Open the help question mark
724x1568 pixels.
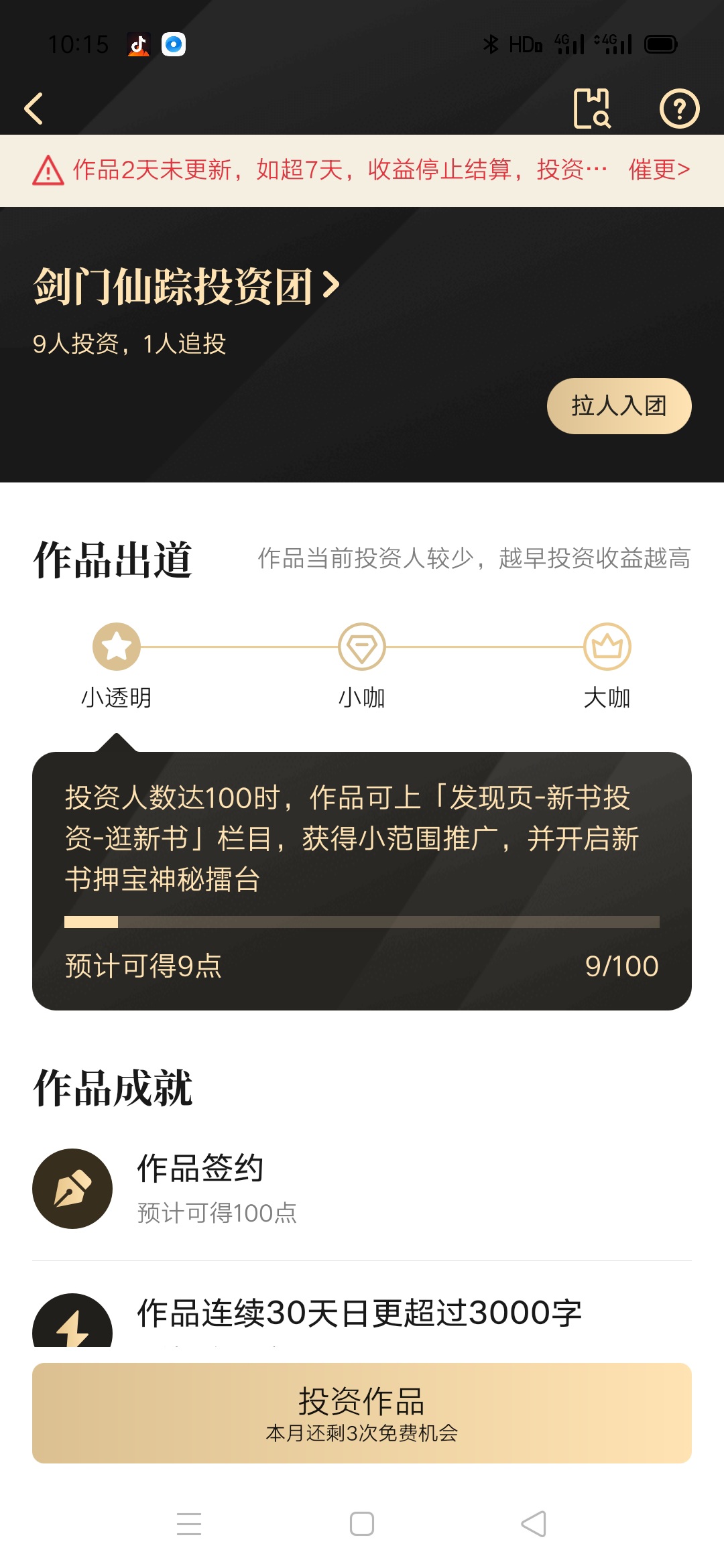(679, 109)
